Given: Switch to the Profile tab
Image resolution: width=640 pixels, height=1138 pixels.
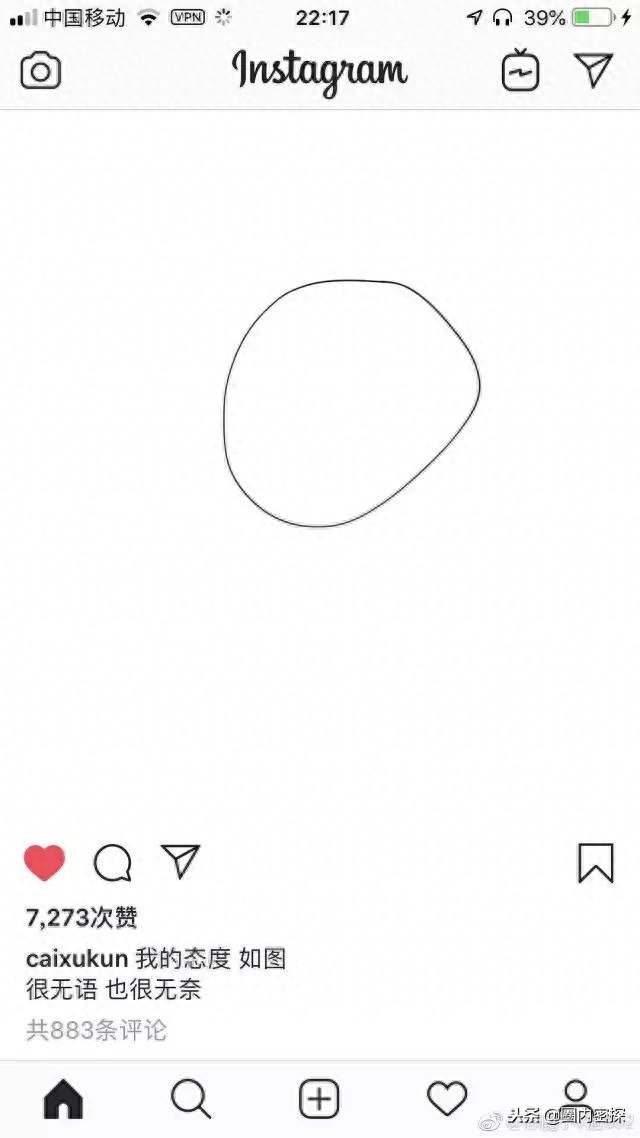Looking at the screenshot, I should (575, 1099).
